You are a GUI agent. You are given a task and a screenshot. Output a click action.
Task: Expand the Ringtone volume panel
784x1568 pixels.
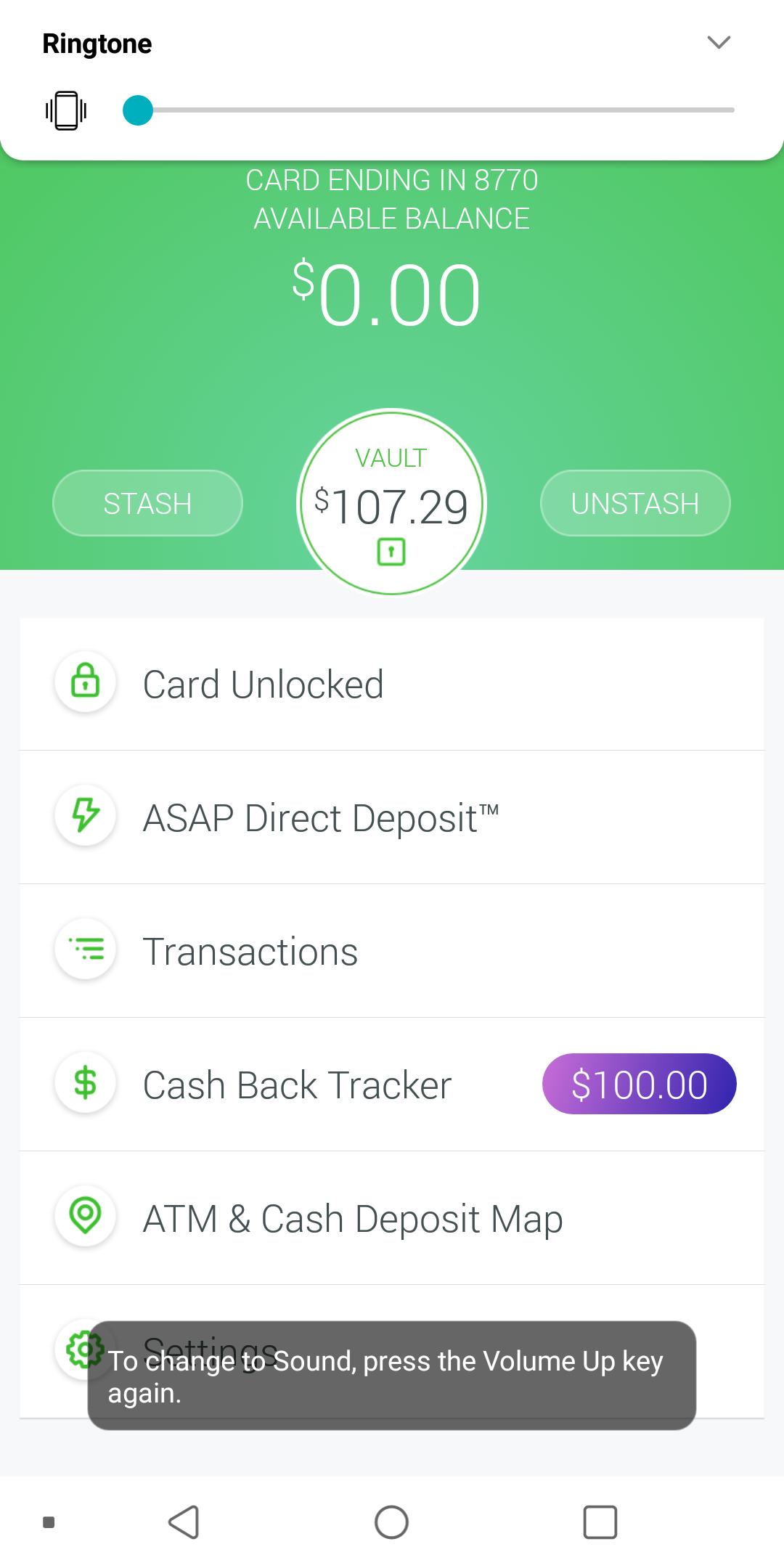point(718,43)
